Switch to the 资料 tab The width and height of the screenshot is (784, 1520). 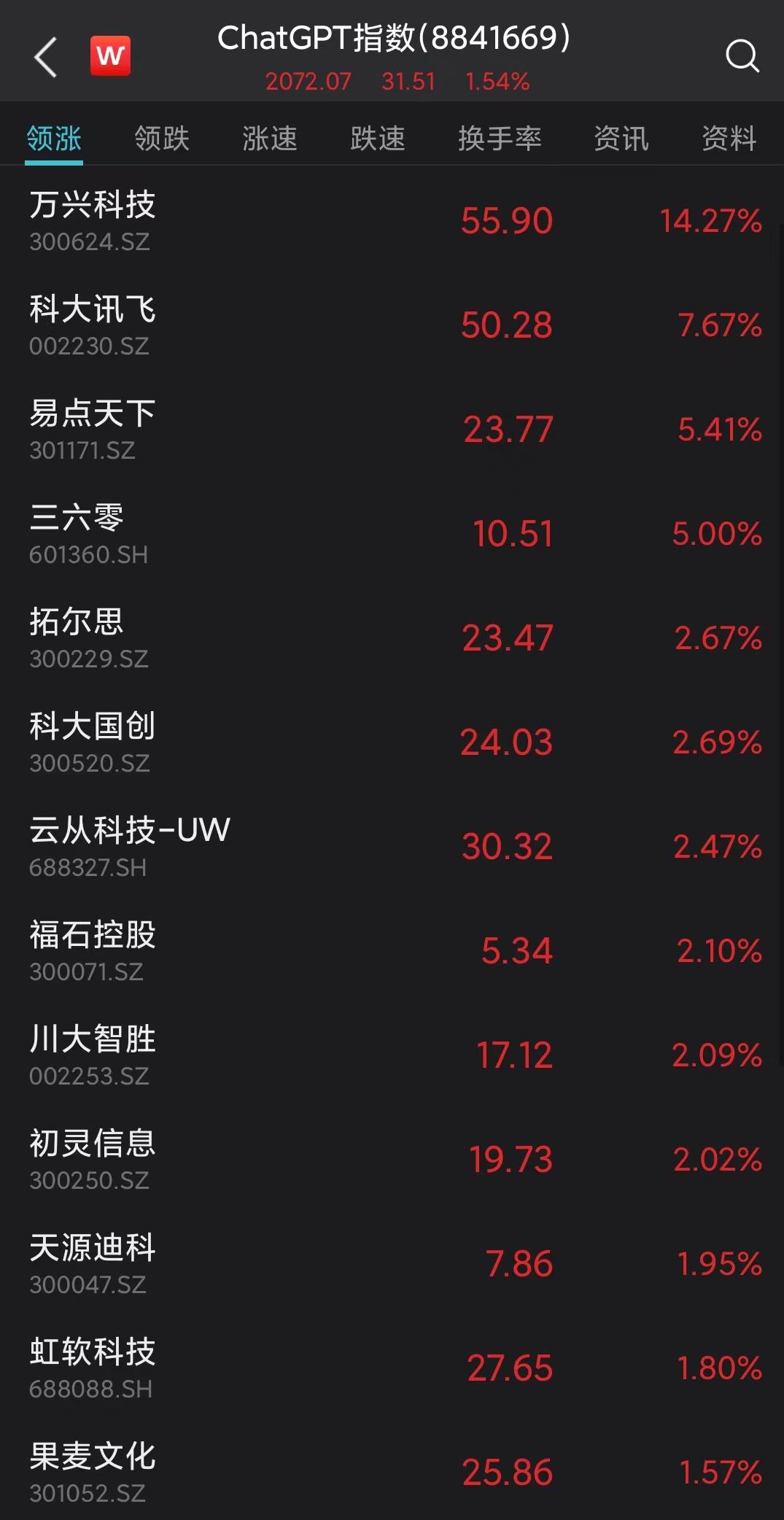(x=729, y=138)
